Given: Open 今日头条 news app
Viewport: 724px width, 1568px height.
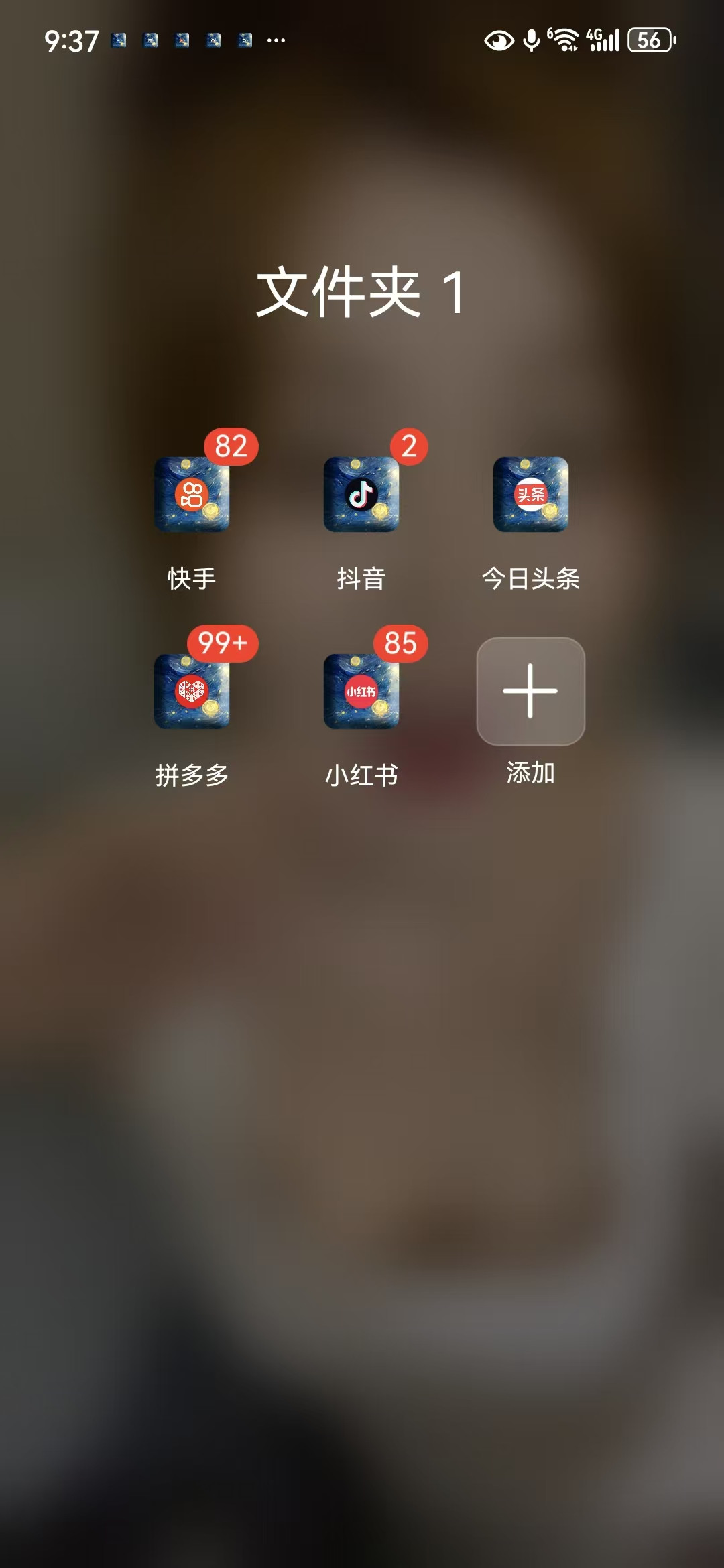Looking at the screenshot, I should coord(531,495).
